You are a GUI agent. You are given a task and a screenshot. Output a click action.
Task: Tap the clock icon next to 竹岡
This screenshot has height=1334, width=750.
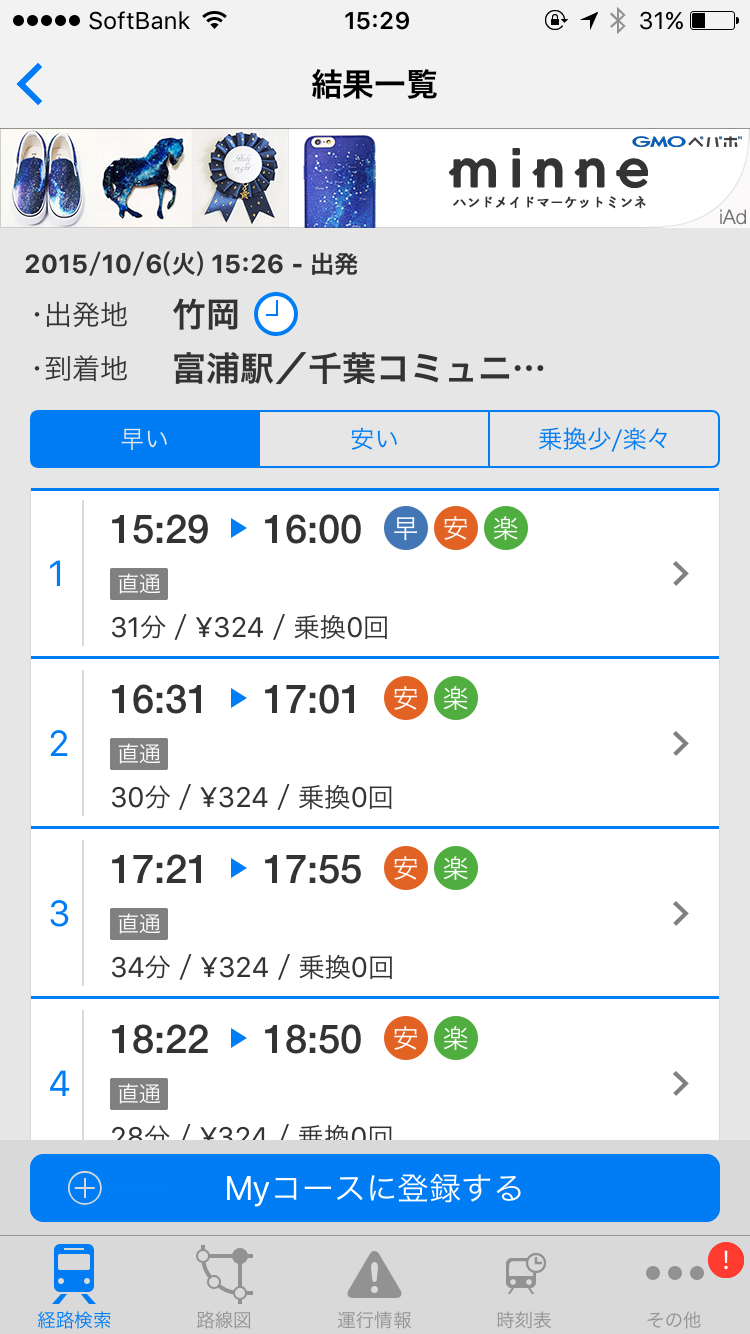coord(276,315)
